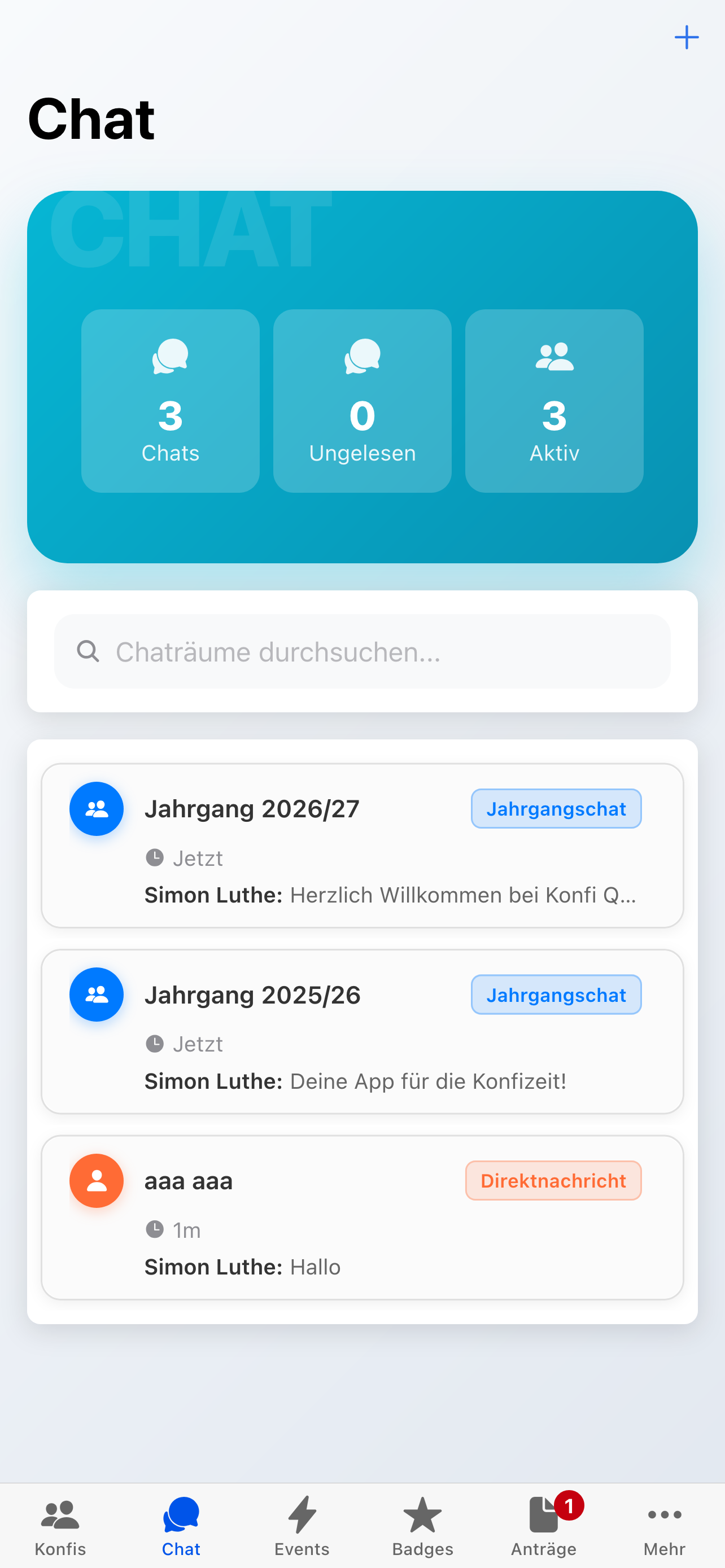This screenshot has height=1568, width=725.
Task: Select the Chat tab
Action: [181, 1526]
